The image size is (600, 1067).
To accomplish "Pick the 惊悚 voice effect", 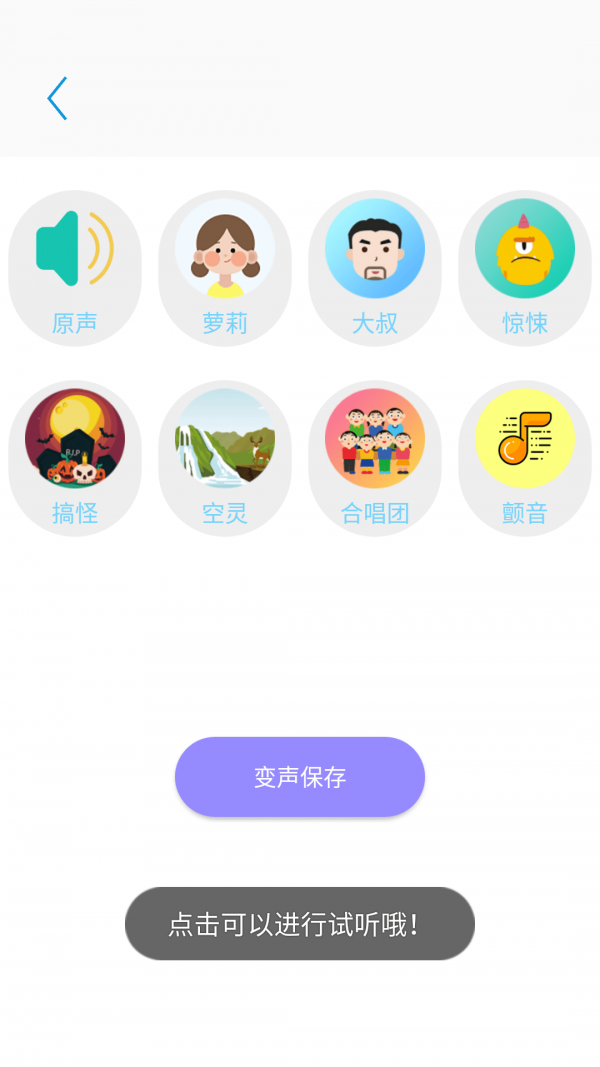I will [525, 267].
